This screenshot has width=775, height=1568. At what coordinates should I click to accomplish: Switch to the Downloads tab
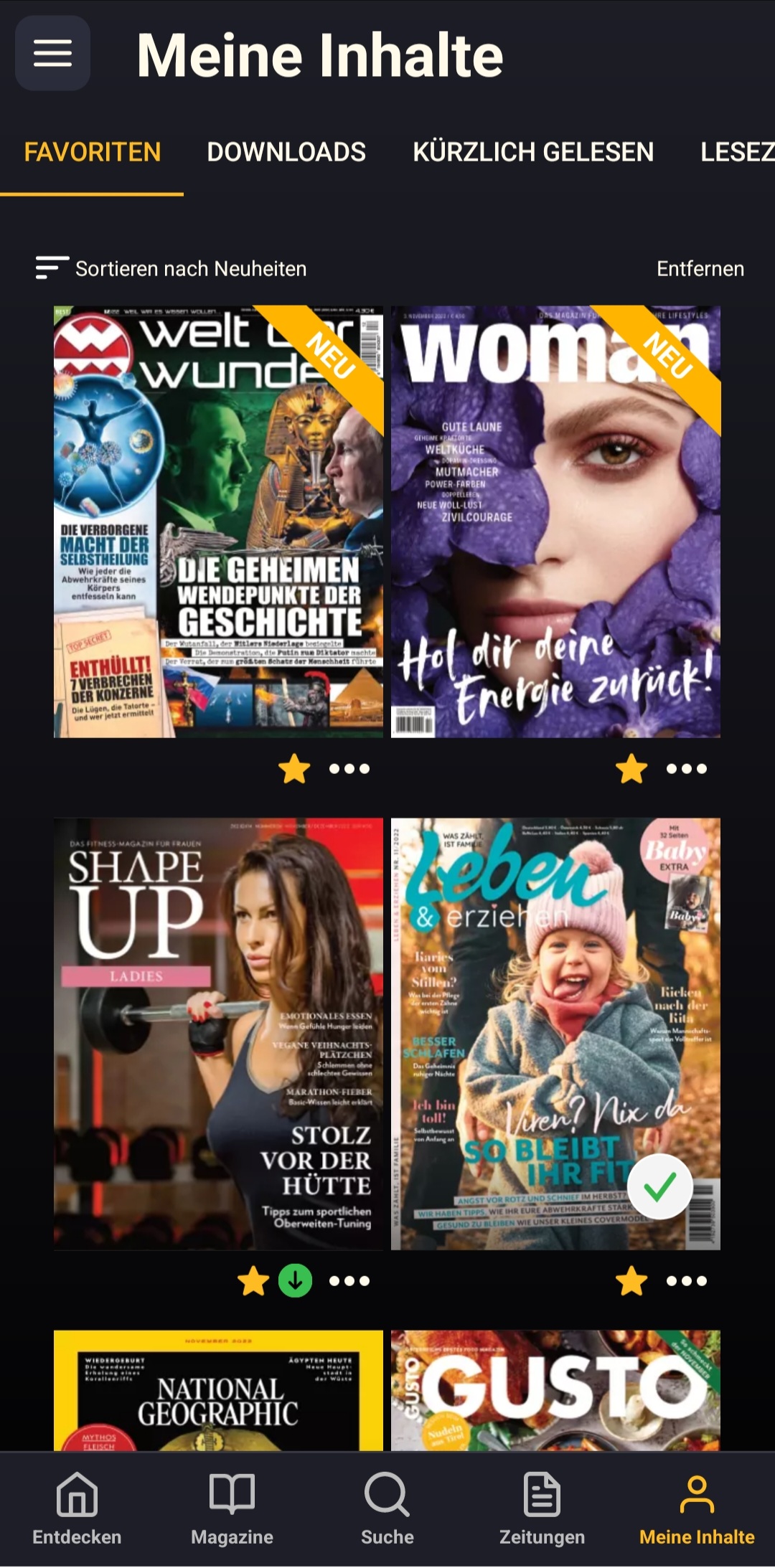[286, 152]
